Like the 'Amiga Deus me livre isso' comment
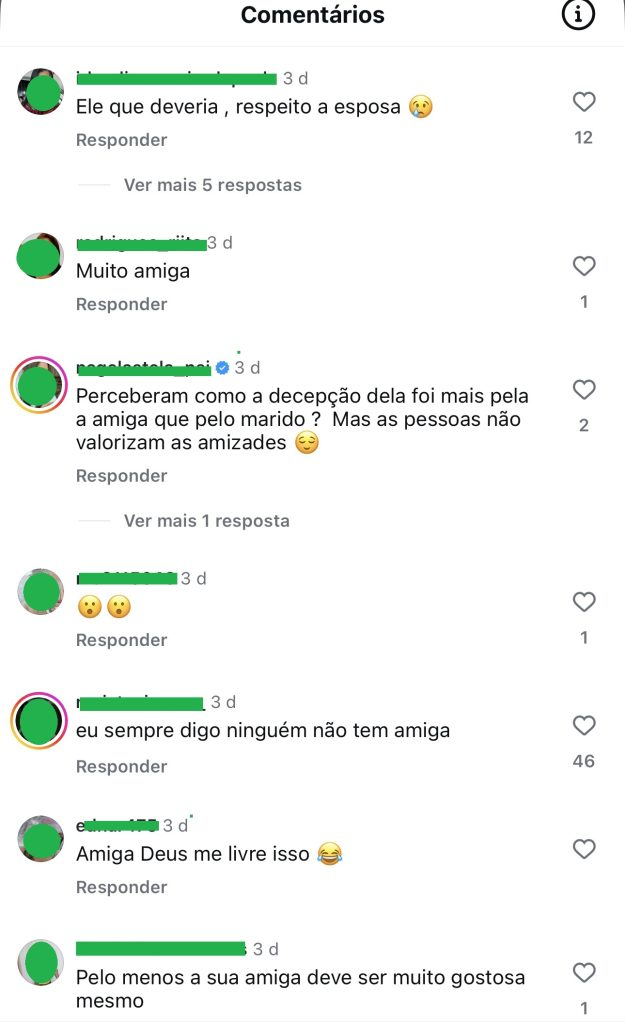625x1024 pixels. (x=584, y=850)
